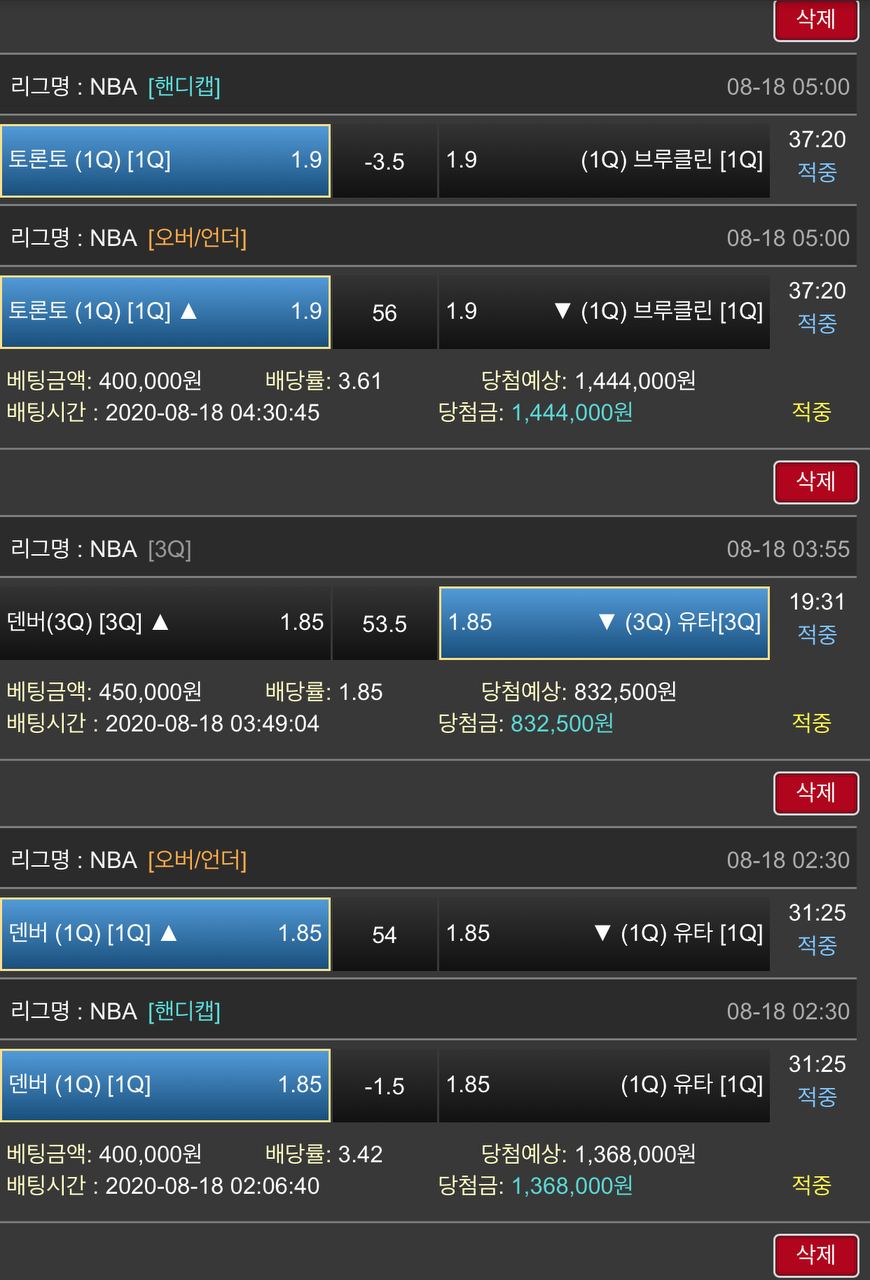Tap 삭제 right after the 1,368,000원 winning slip

click(x=815, y=1254)
